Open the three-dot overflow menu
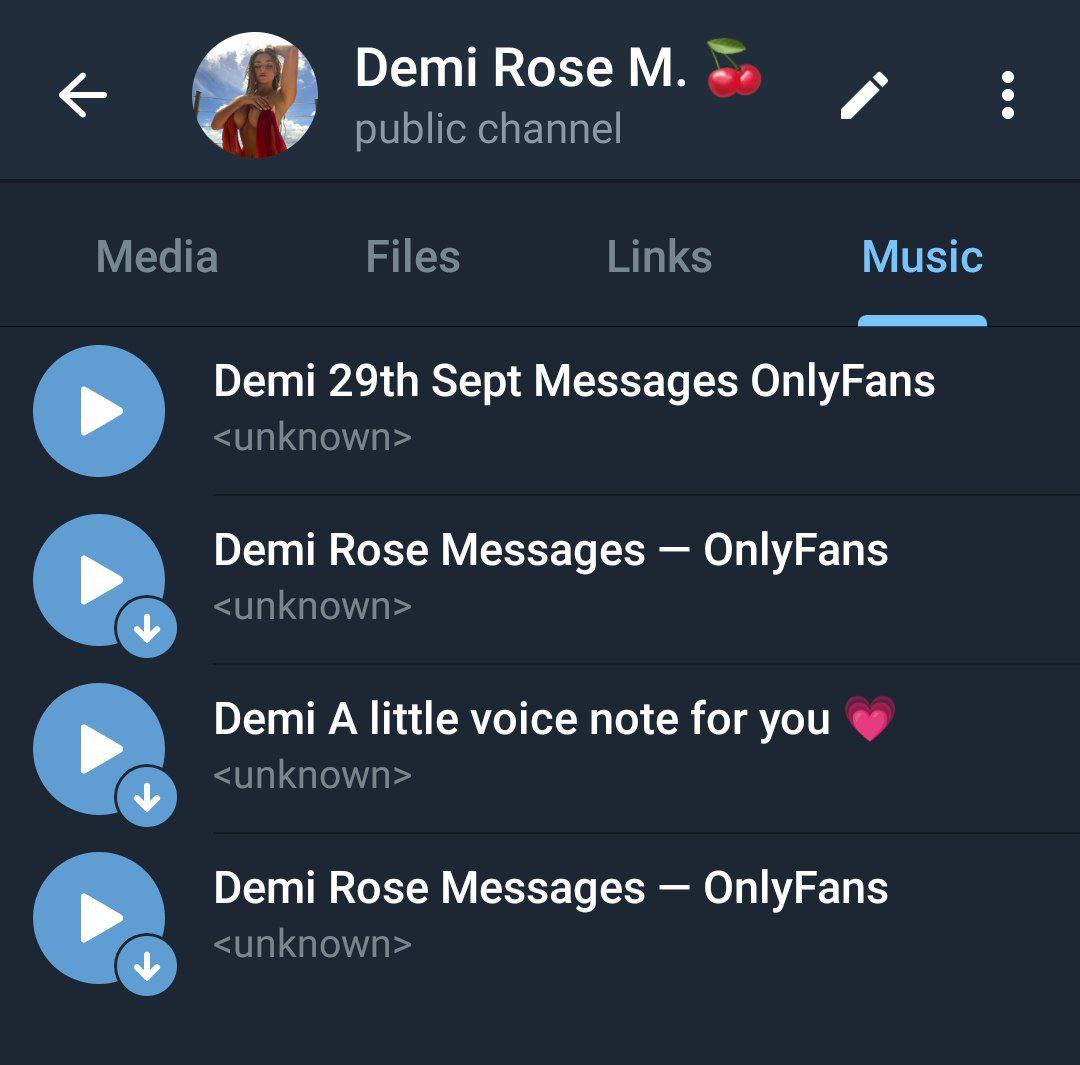1080x1065 pixels. pyautogui.click(x=1007, y=96)
